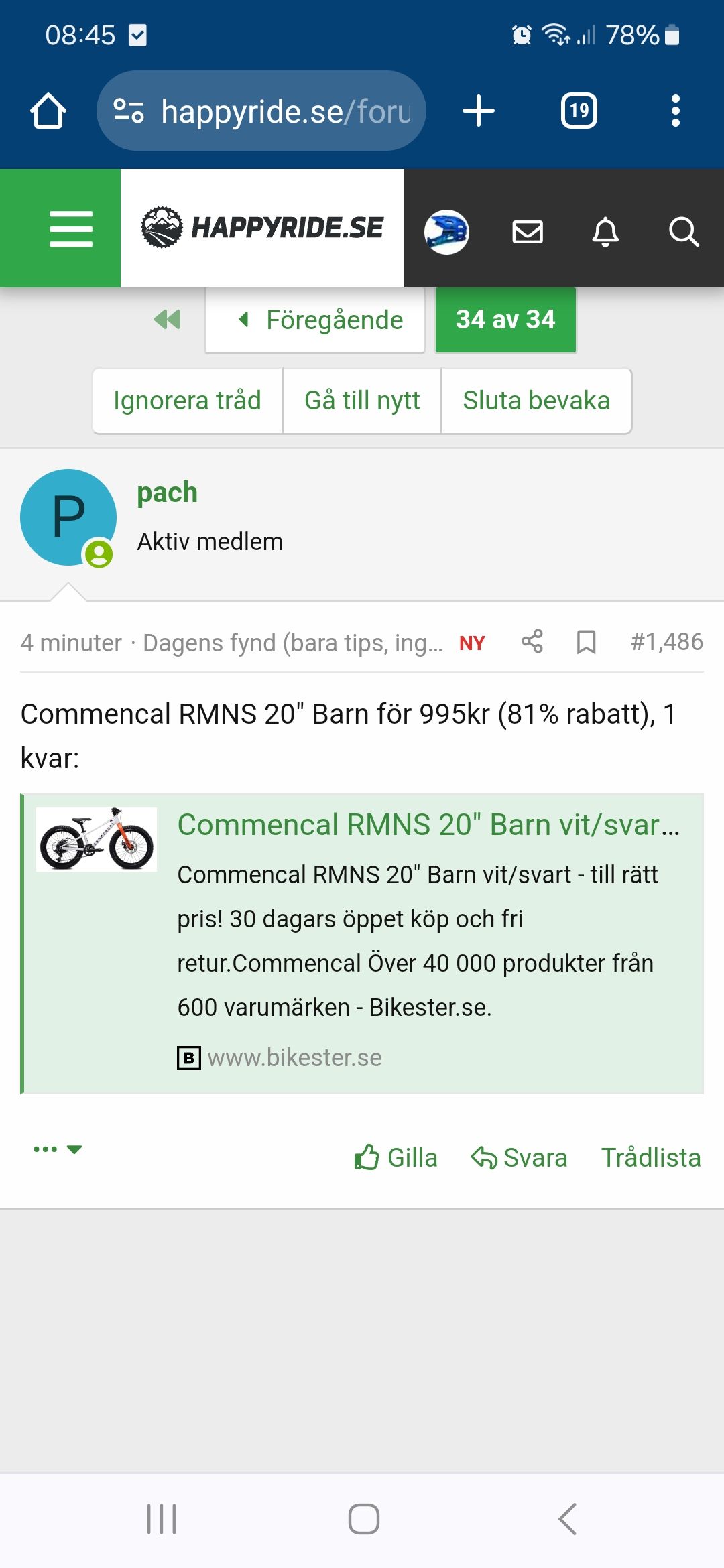Open the 34 av 34 page selector
The image size is (724, 1568).
click(505, 320)
